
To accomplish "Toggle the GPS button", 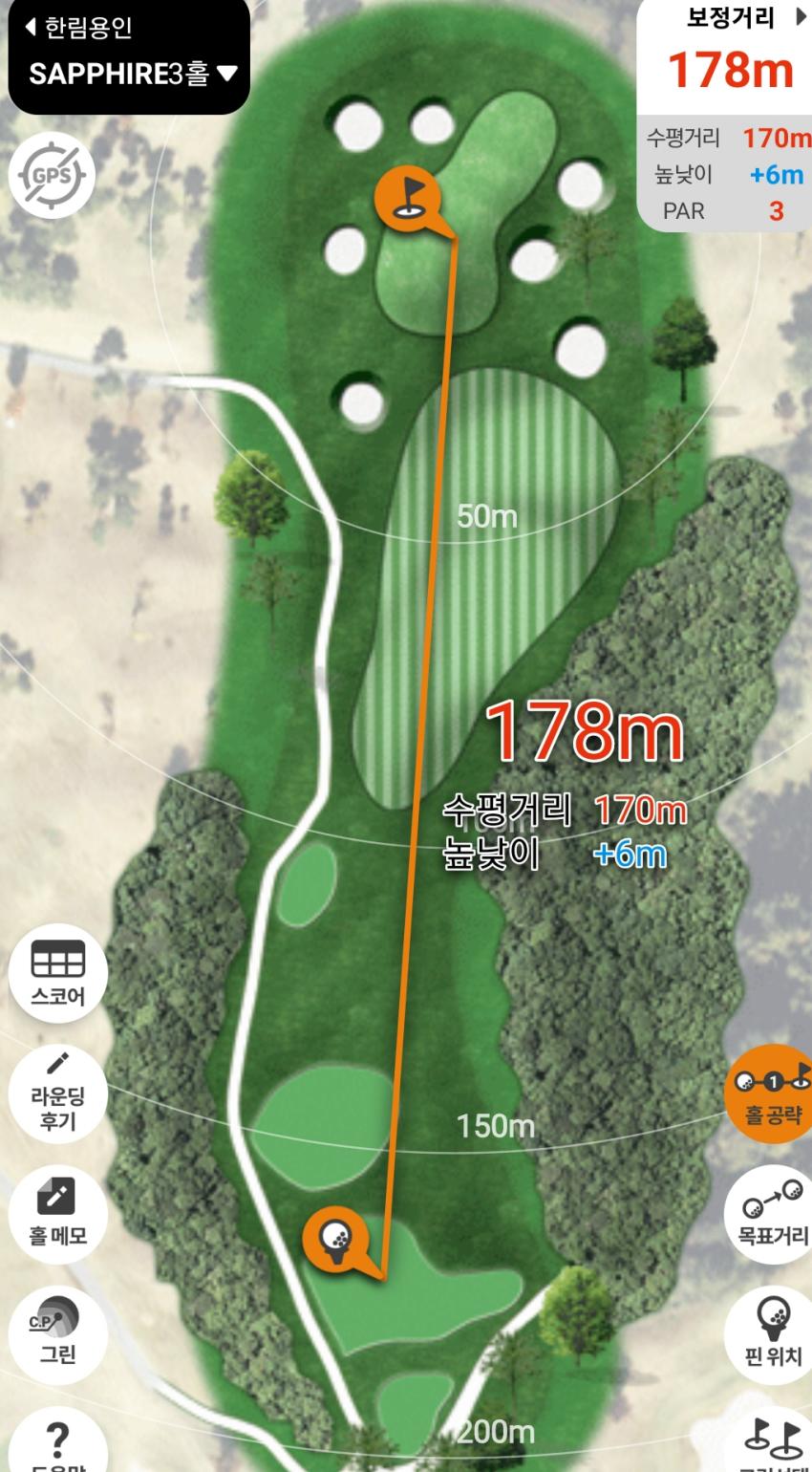I will point(52,175).
